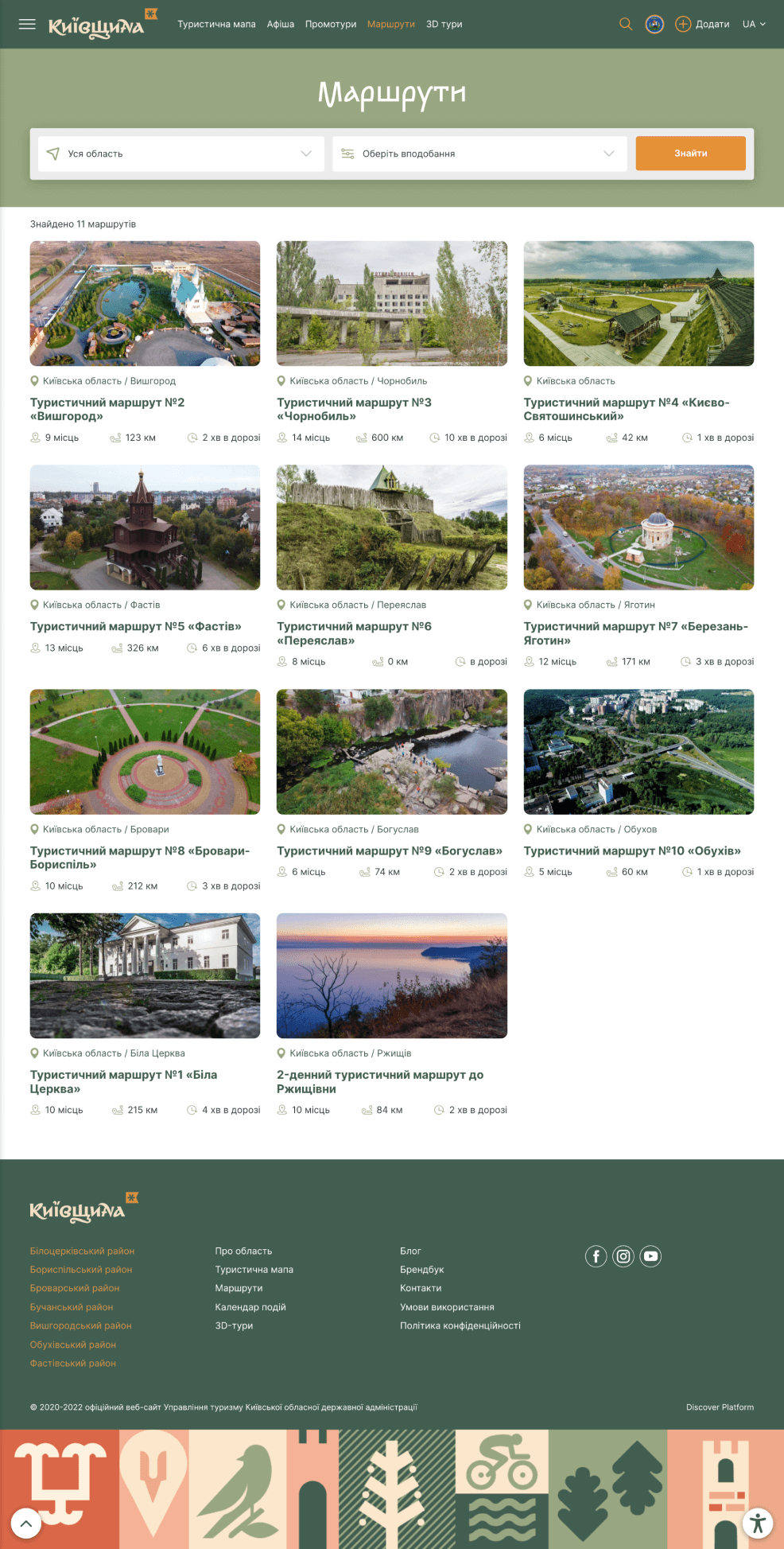The width and height of the screenshot is (784, 1549).
Task: Open the hamburger menu
Action: coord(27,24)
